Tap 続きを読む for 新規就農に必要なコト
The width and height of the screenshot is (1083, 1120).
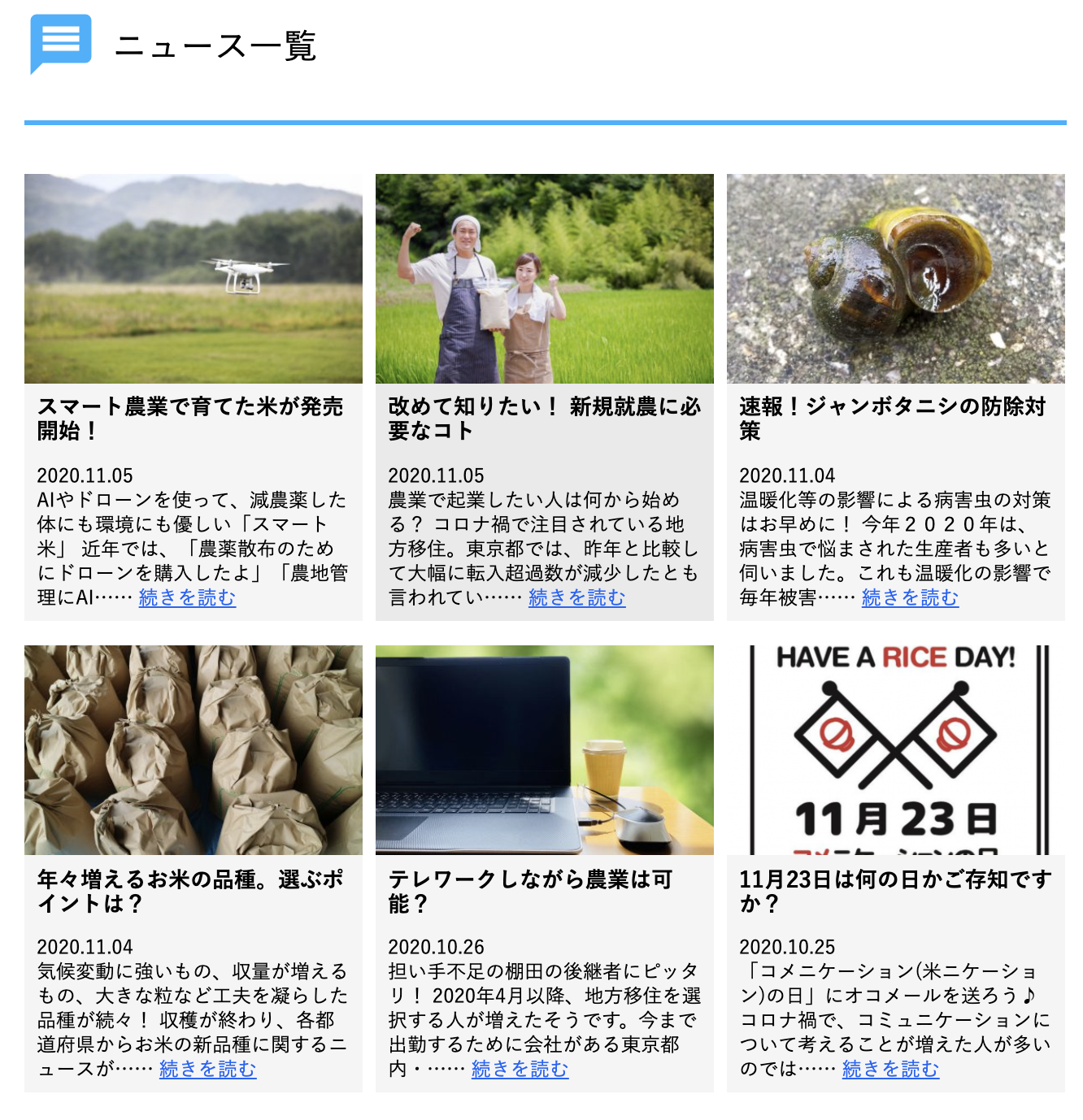576,598
